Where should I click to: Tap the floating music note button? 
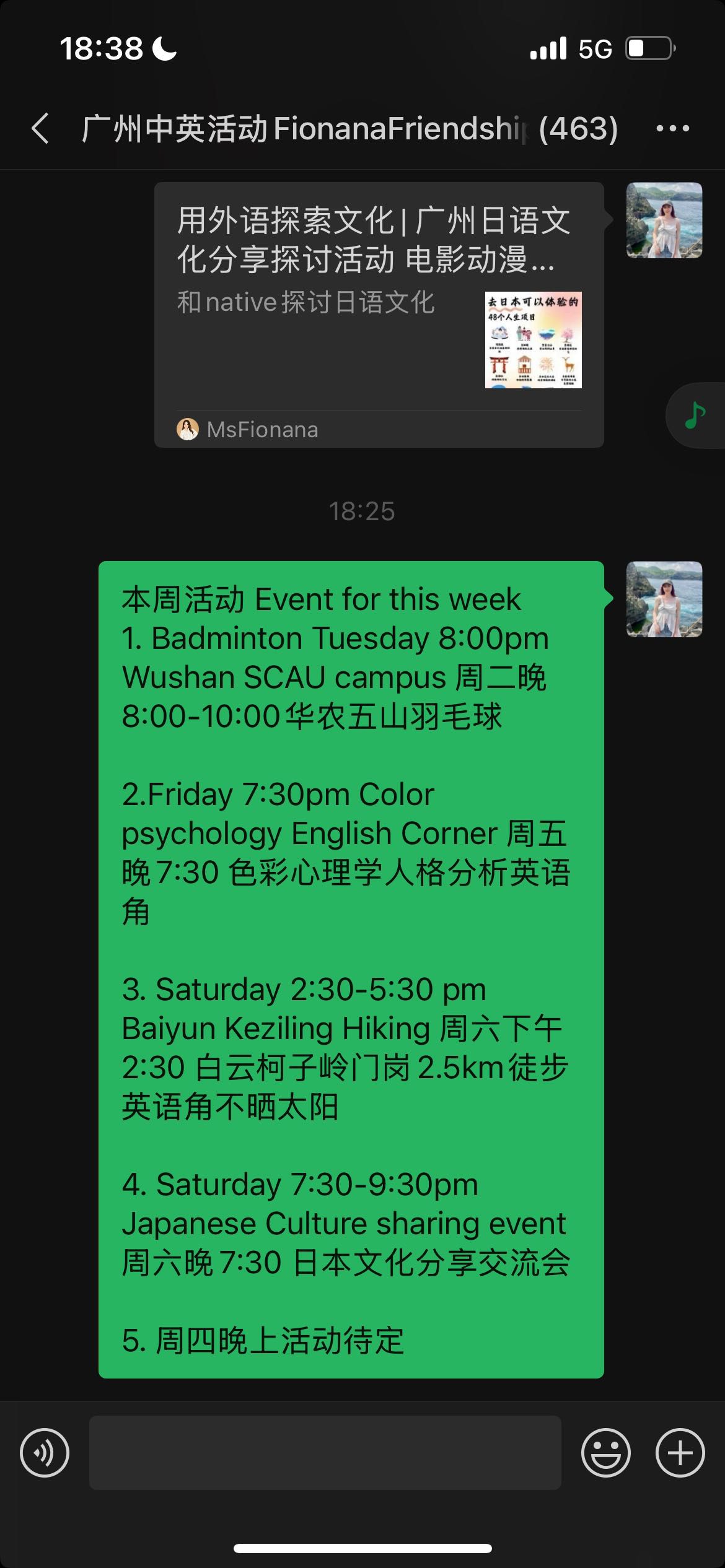coord(695,416)
